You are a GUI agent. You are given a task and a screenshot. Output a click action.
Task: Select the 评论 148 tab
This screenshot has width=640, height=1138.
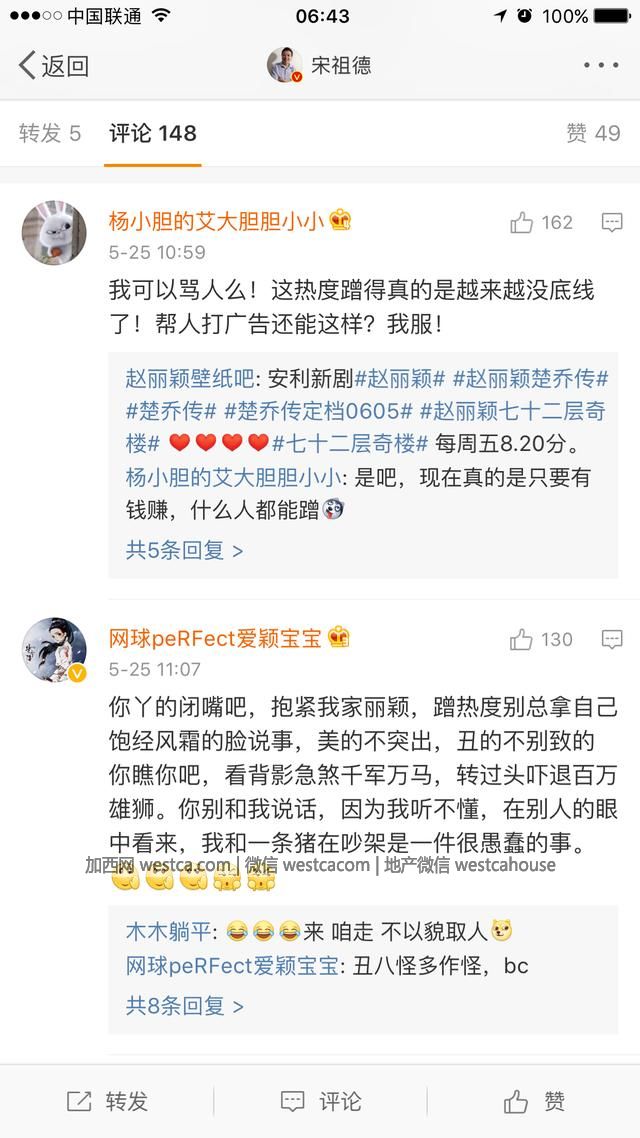tap(153, 133)
